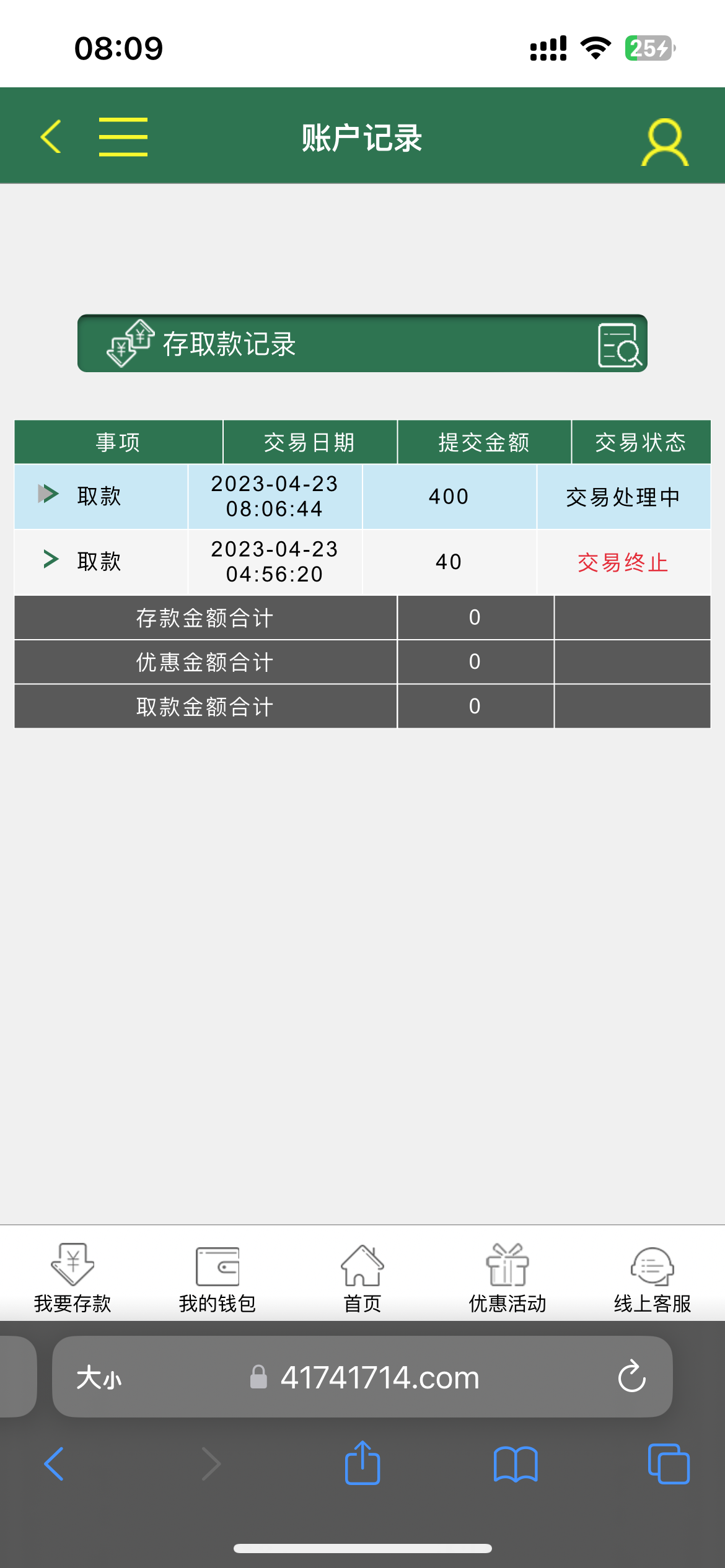Open the user profile icon
Screen dimensions: 725x1568
[x=664, y=142]
